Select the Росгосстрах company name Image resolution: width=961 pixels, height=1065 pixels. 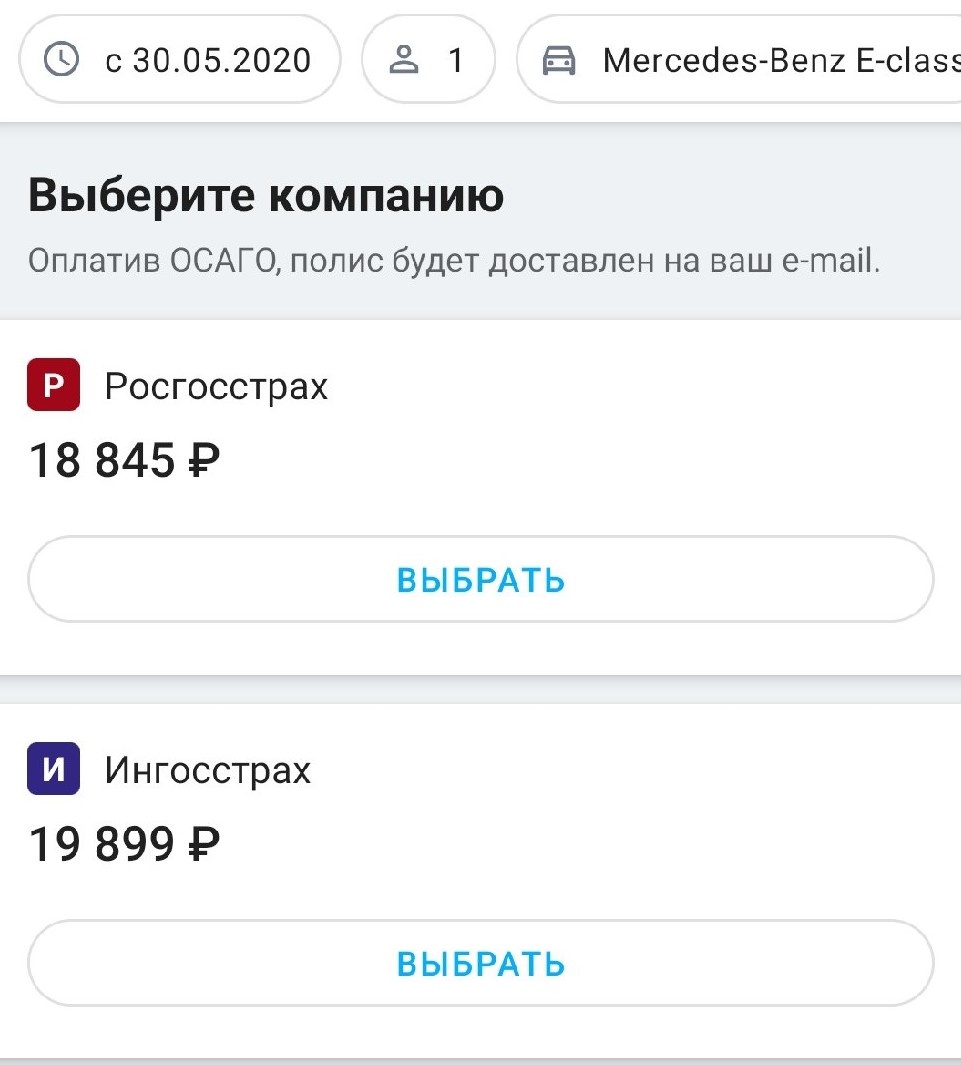click(x=218, y=387)
